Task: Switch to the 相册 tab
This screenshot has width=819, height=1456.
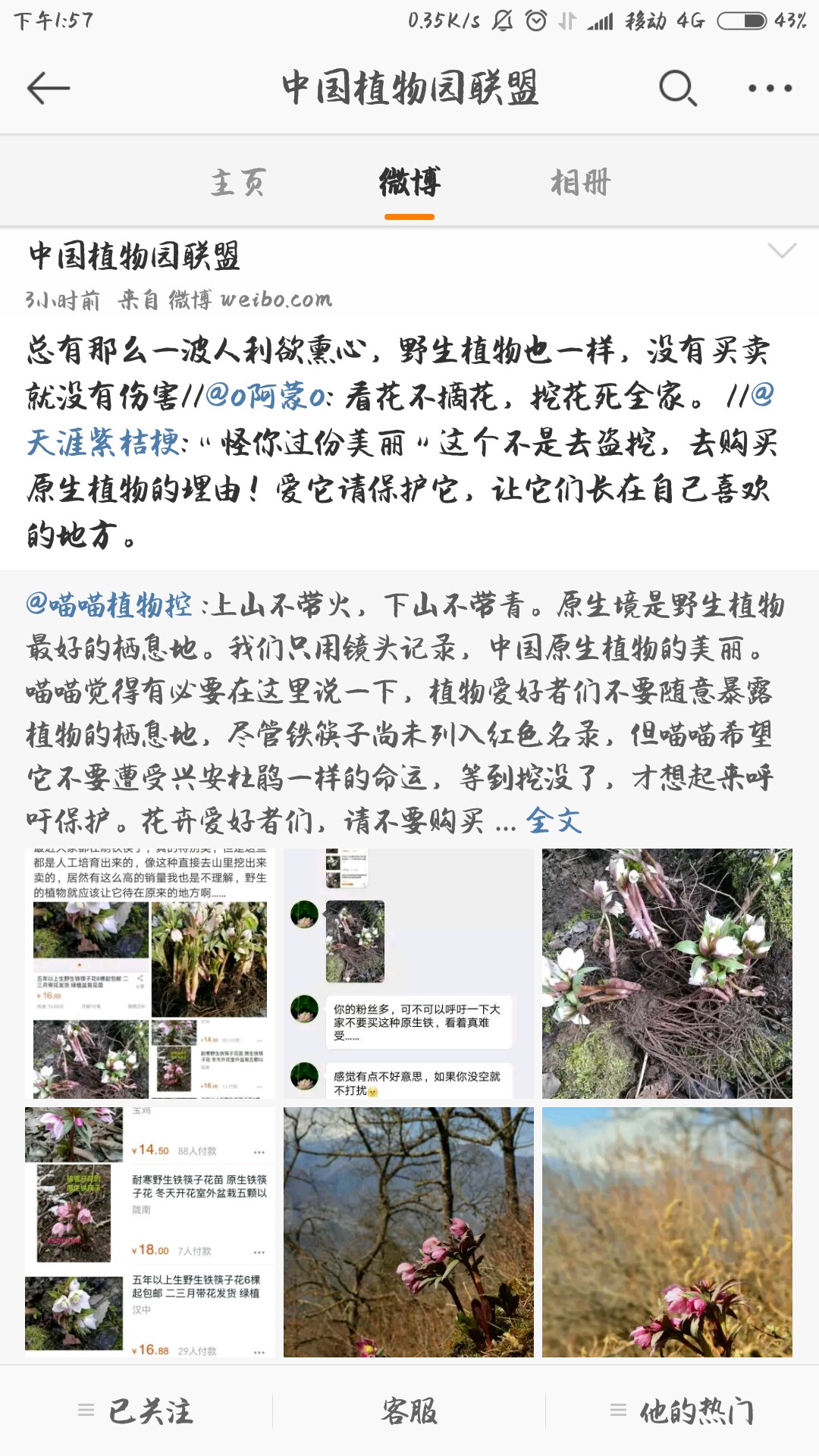Action: point(580,183)
